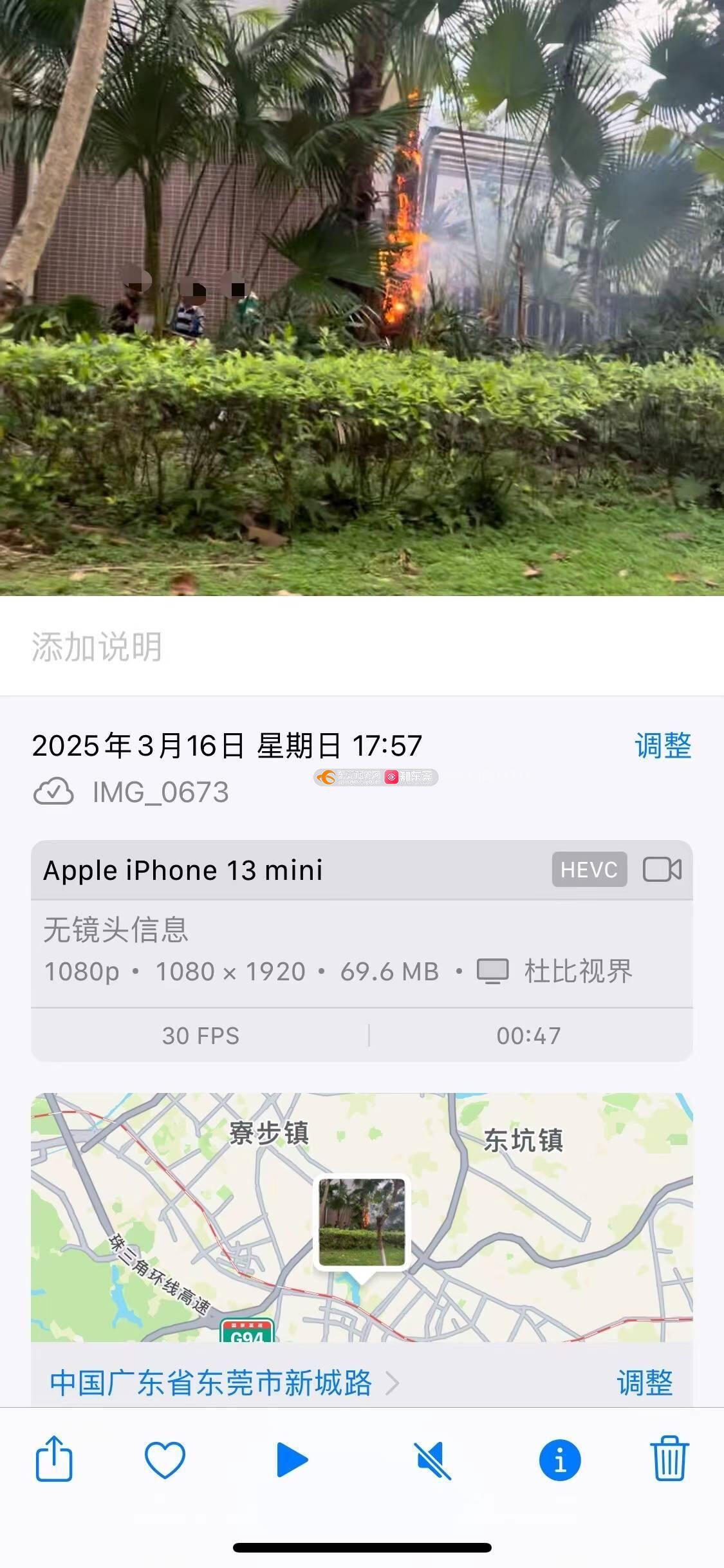Image resolution: width=724 pixels, height=1568 pixels.
Task: Favorite this video with the heart icon
Action: 165,1459
